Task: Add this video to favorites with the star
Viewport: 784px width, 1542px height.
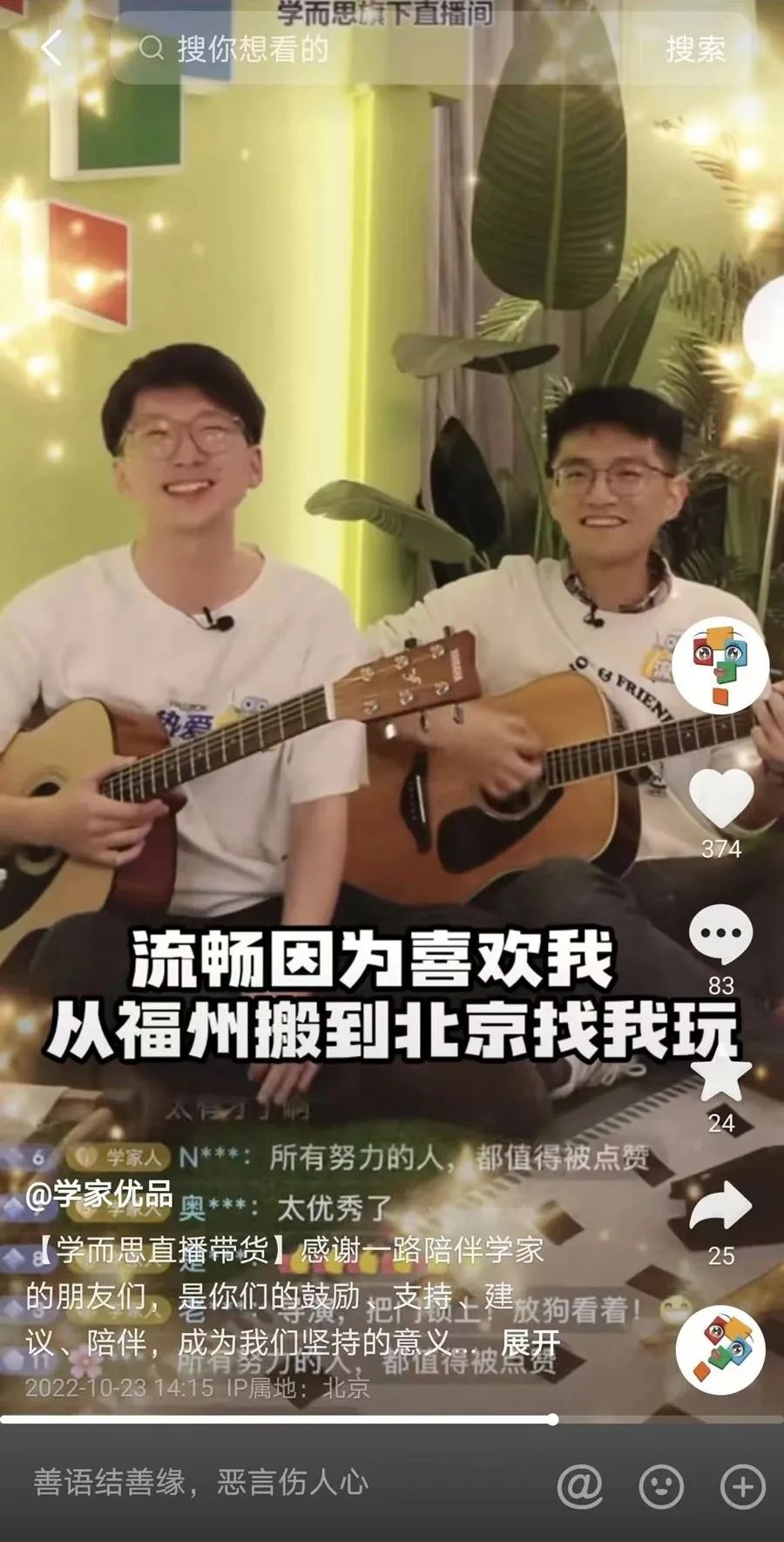Action: [720, 1077]
